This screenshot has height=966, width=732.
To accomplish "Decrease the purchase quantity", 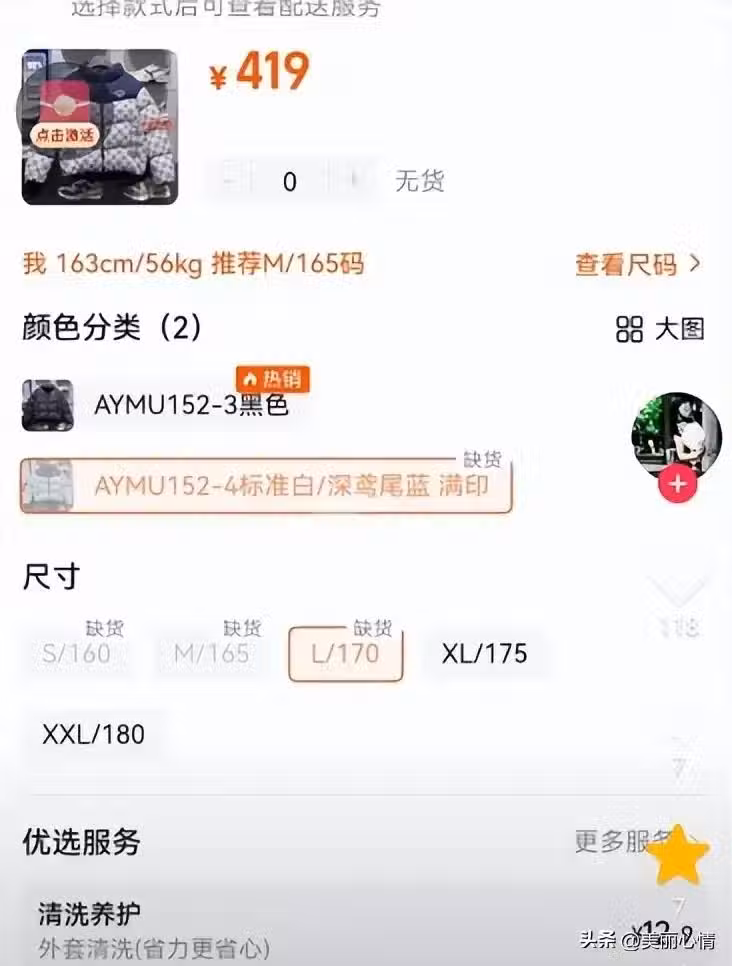I will [x=232, y=181].
